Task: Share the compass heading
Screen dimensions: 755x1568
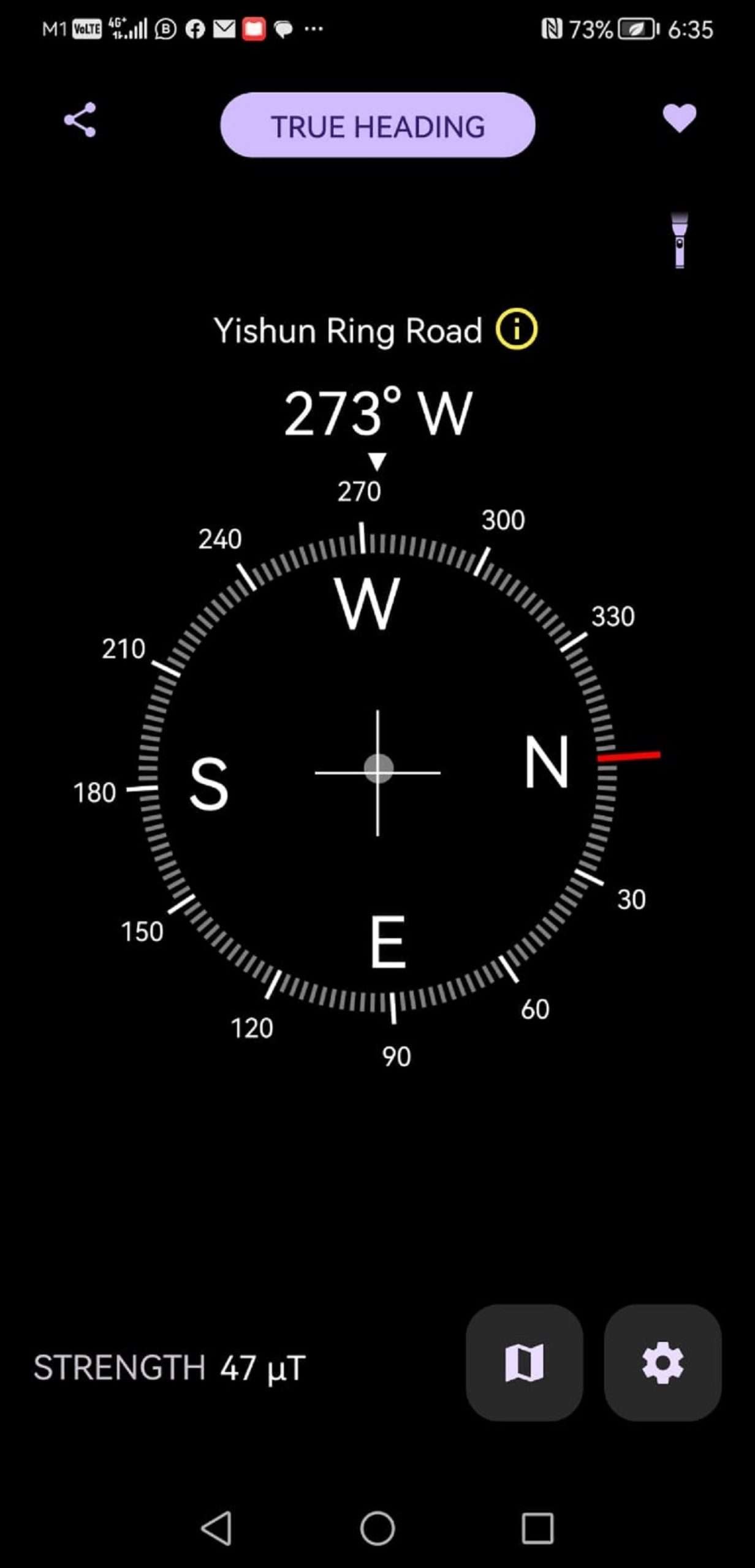Action: (80, 119)
